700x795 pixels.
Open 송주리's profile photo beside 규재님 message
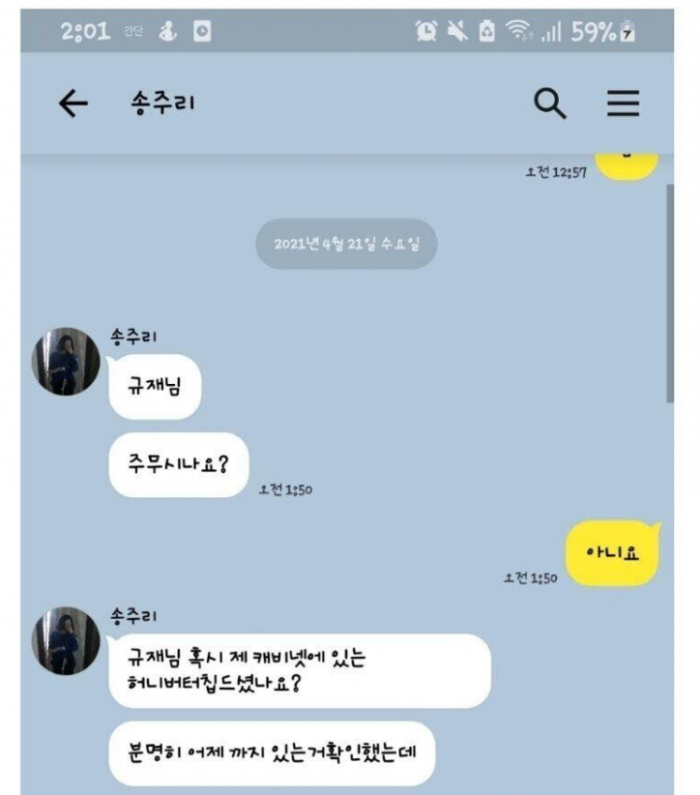click(67, 361)
